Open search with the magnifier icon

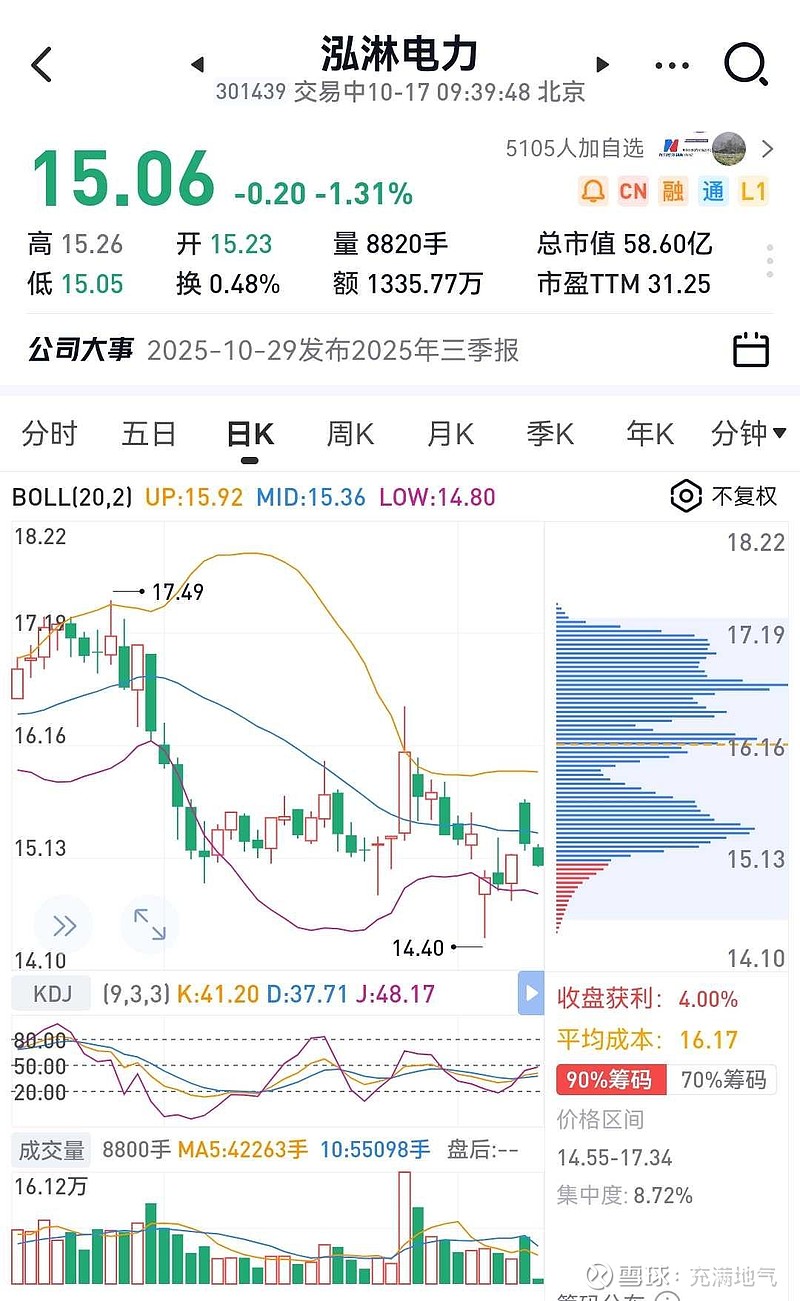point(742,64)
